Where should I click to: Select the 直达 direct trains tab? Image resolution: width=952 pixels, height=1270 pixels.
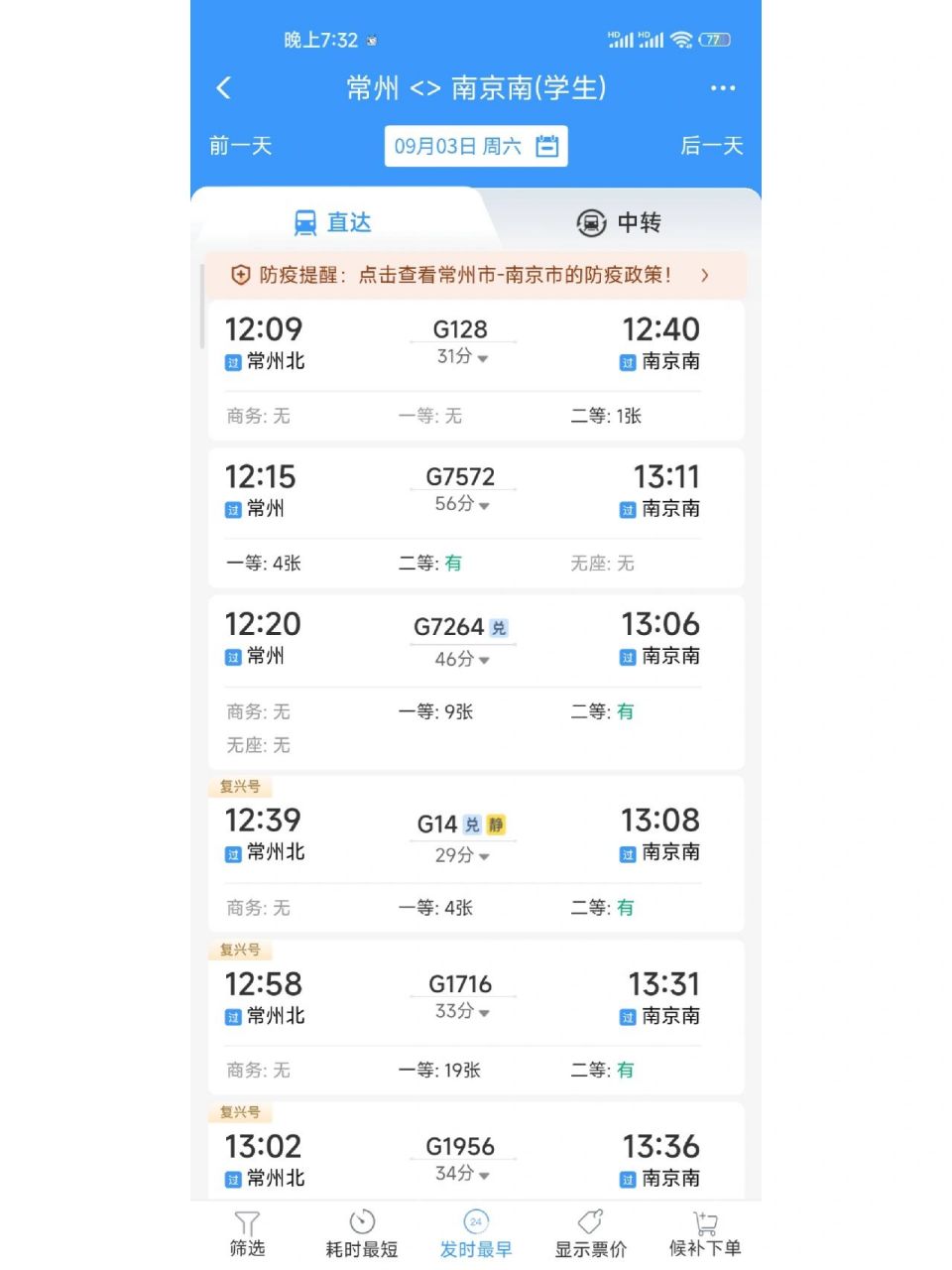(333, 221)
